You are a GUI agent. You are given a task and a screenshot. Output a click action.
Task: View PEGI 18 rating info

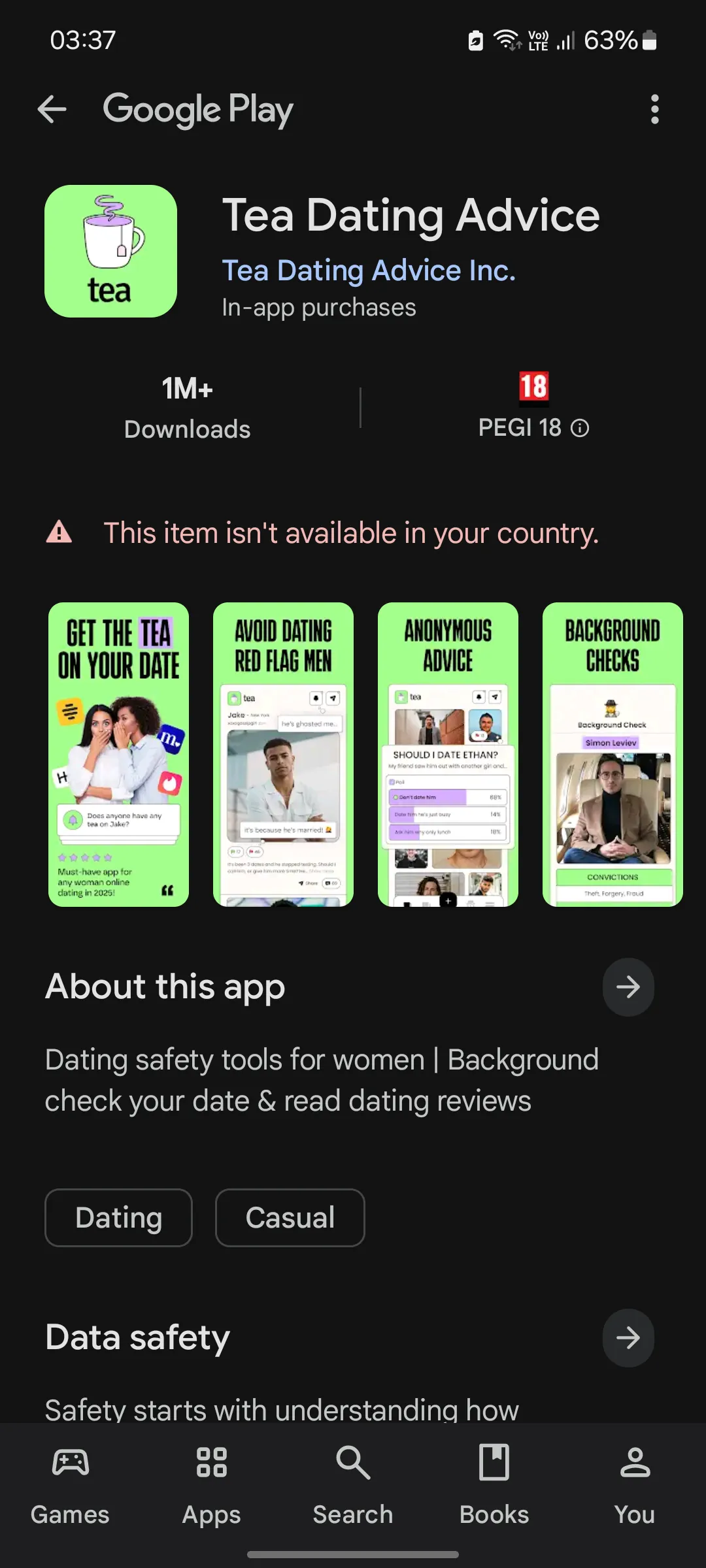pos(579,428)
